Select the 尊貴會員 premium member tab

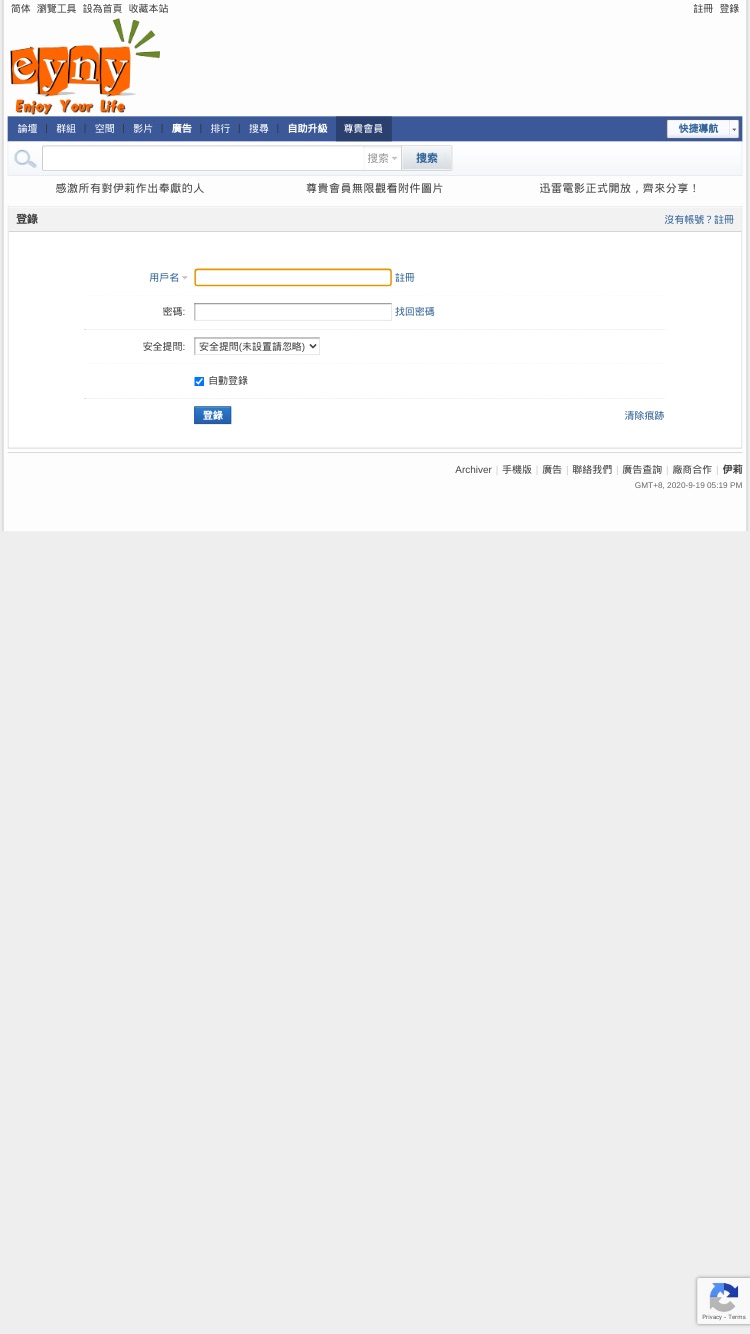tap(363, 129)
